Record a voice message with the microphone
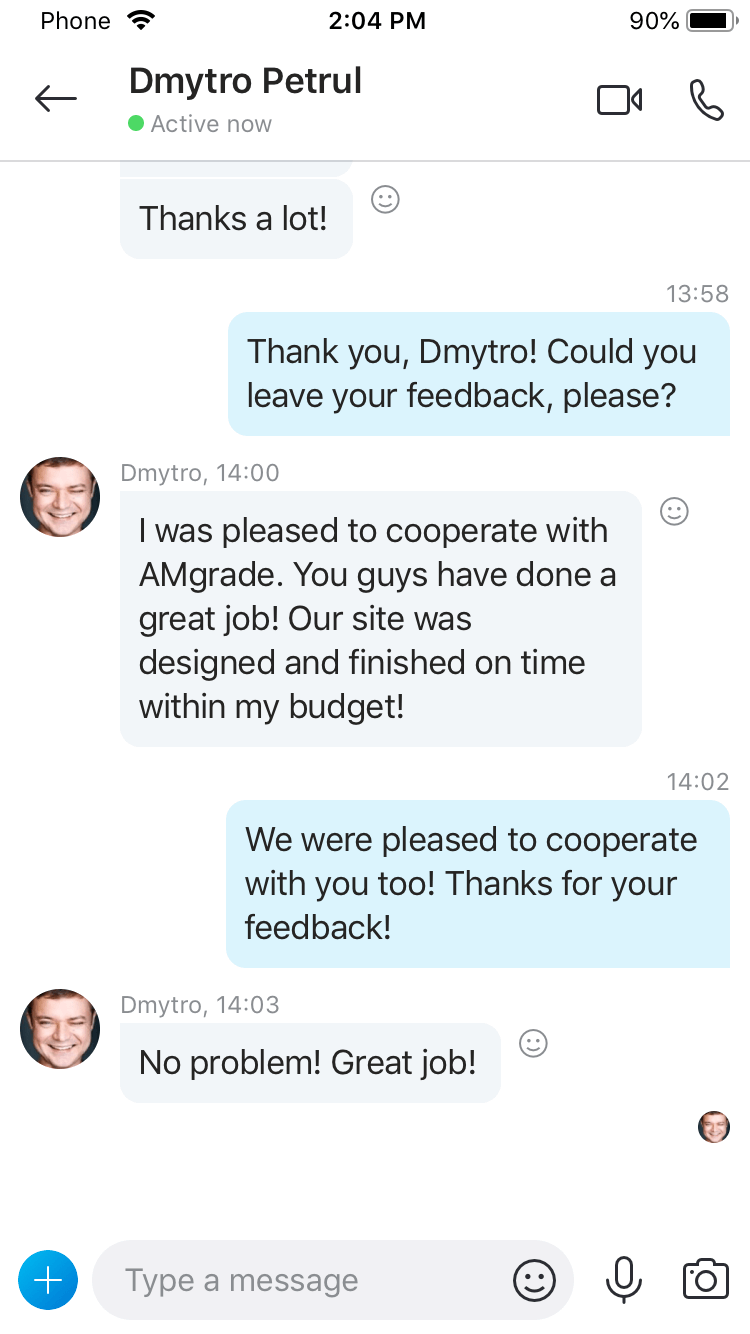The image size is (750, 1334). [x=624, y=1280]
